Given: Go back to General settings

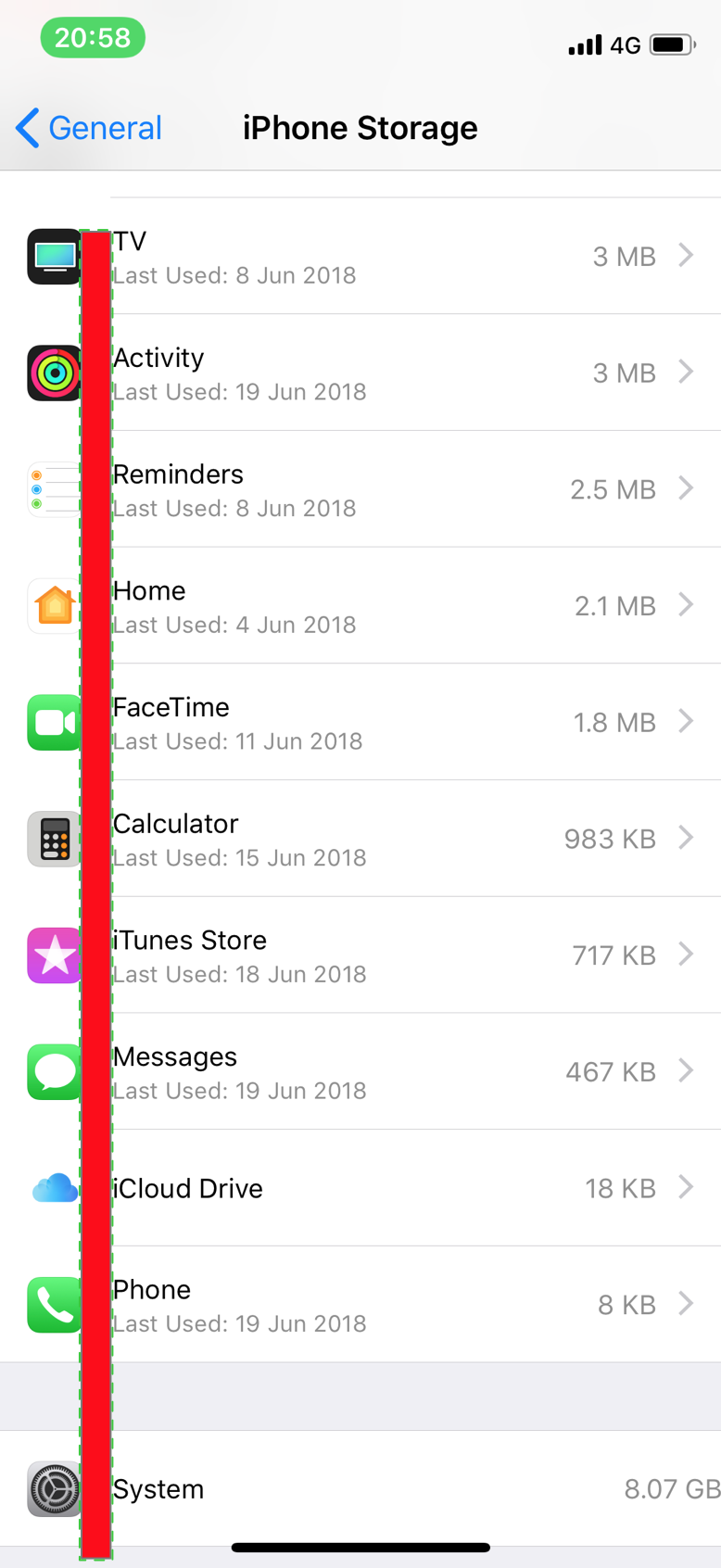Looking at the screenshot, I should point(89,128).
